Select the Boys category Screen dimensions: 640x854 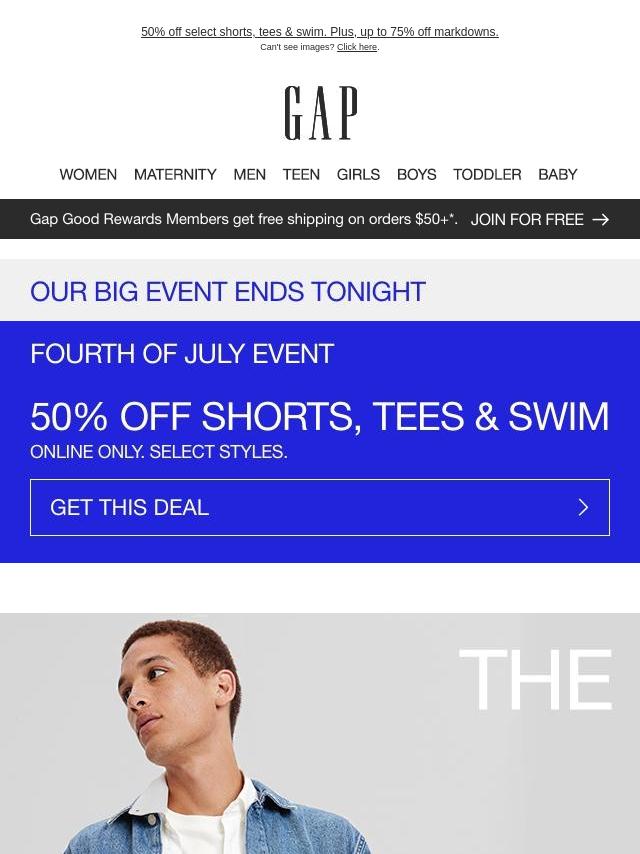tap(416, 174)
